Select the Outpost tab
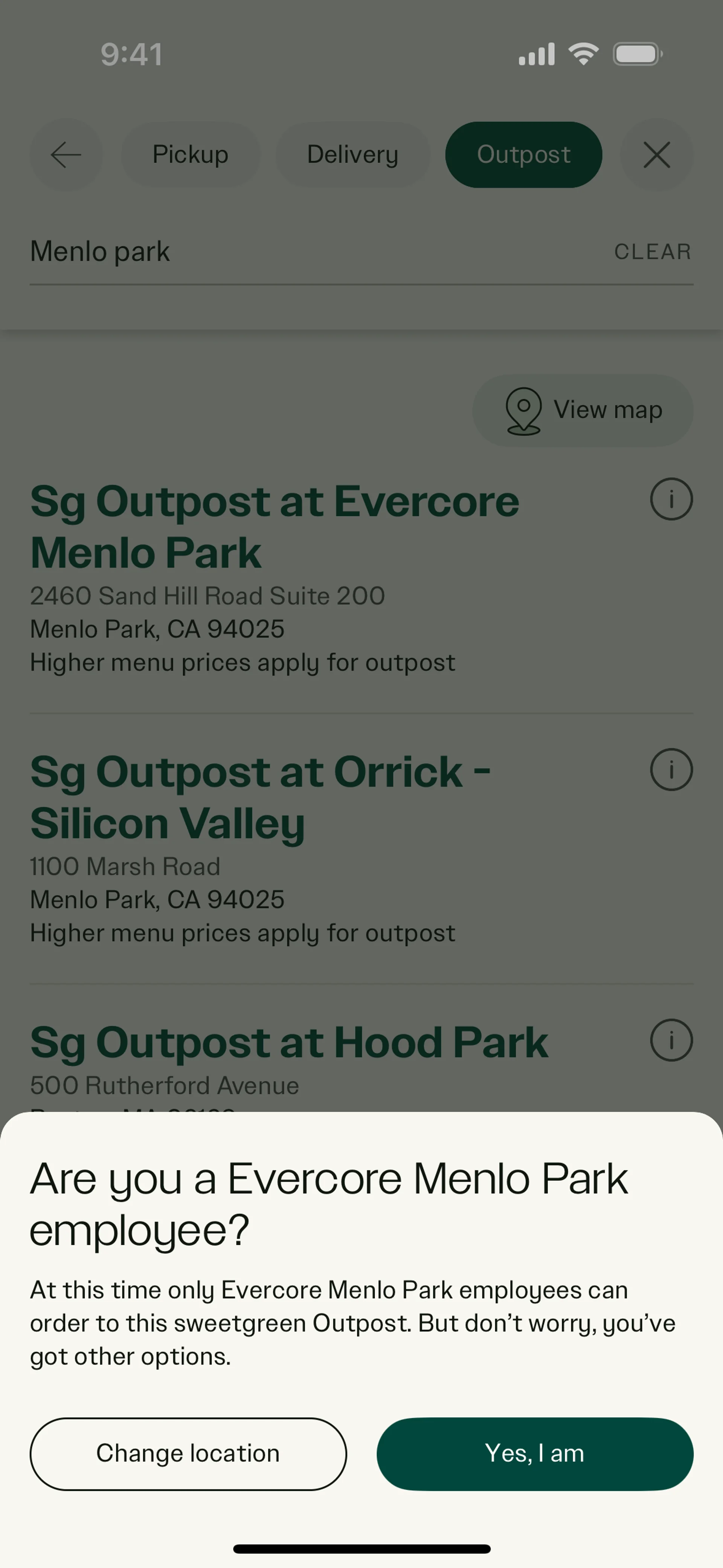The image size is (723, 1568). tap(523, 154)
